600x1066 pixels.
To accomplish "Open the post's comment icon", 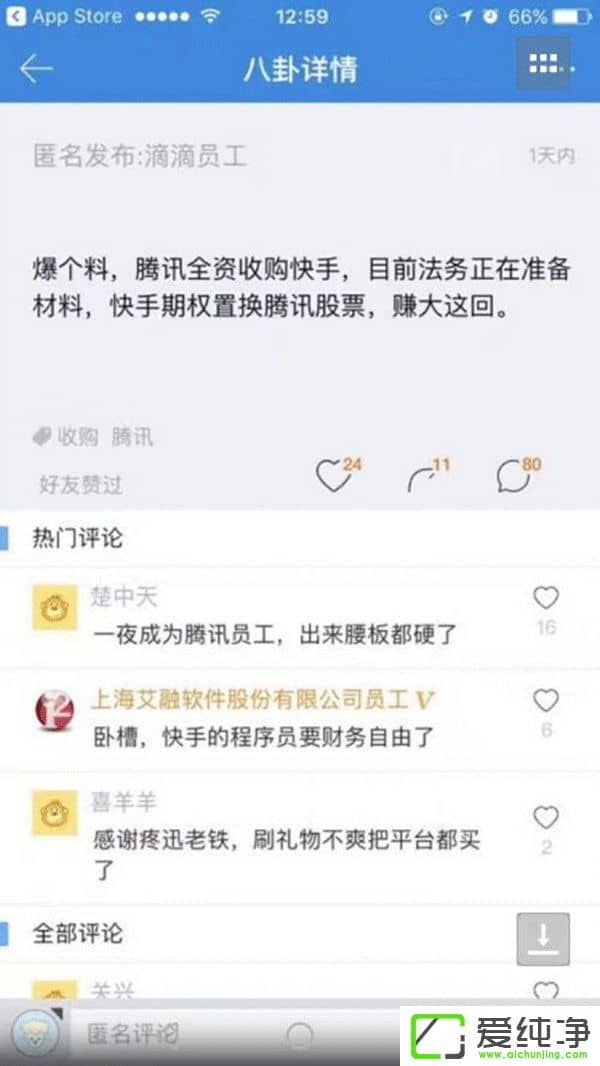I will (514, 476).
